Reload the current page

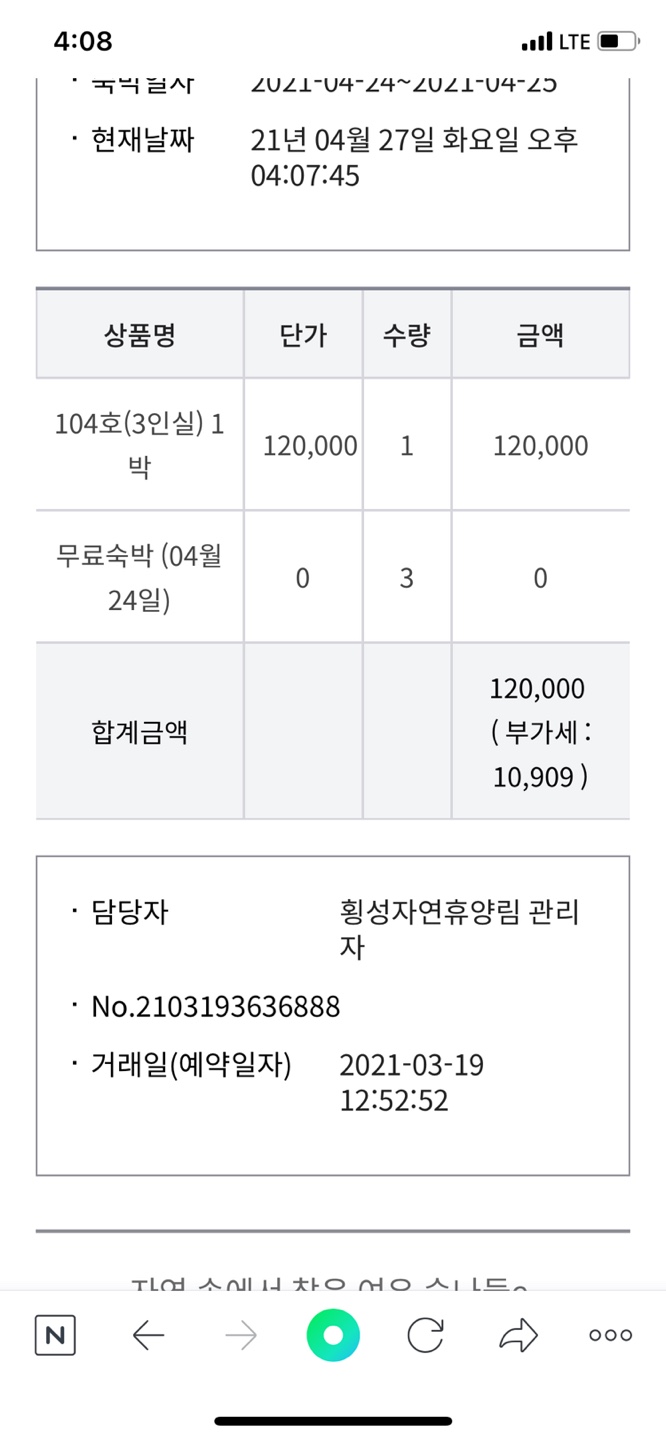pos(425,1335)
